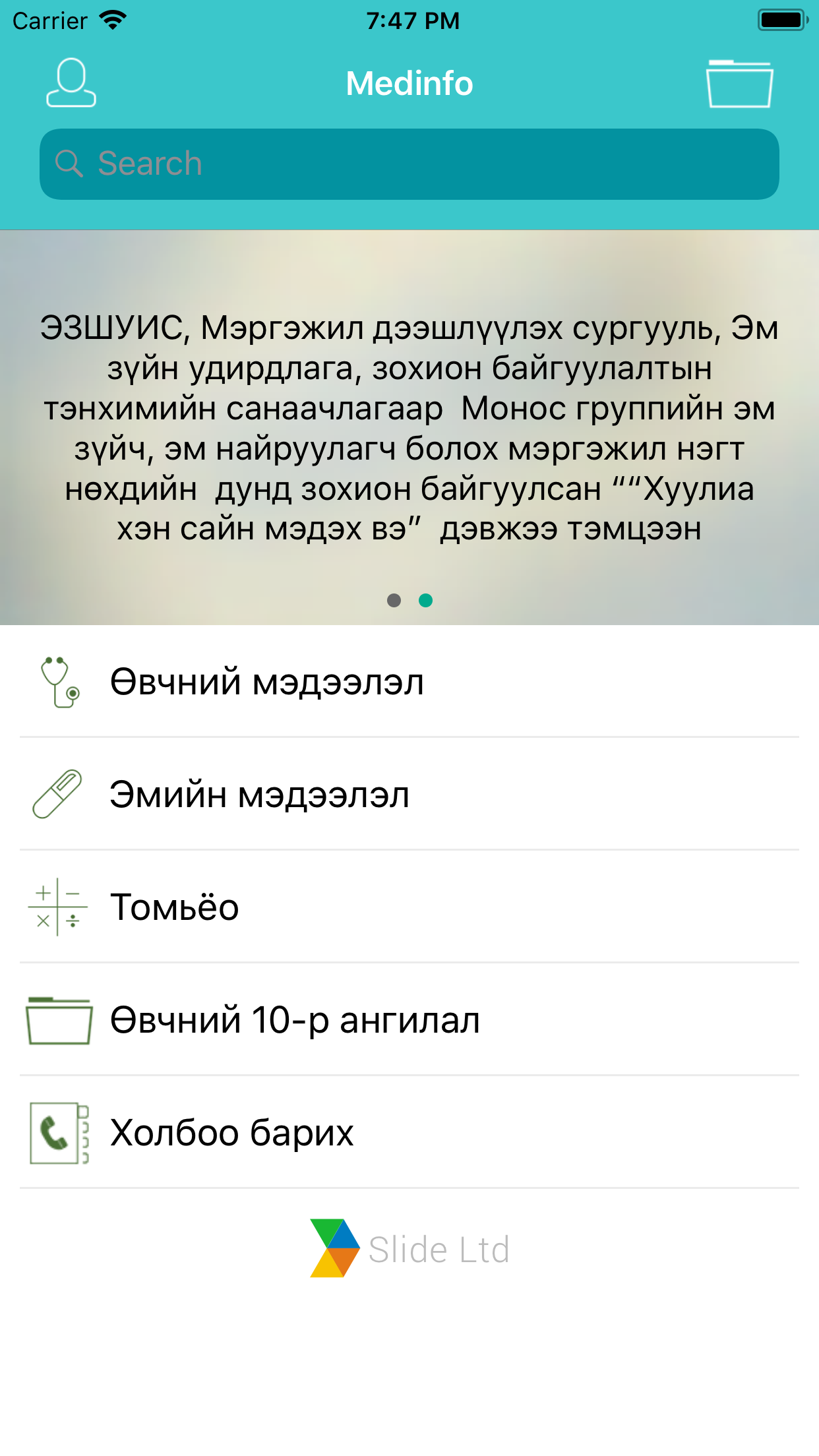Select the first gray carousel page dot
819x1456 pixels.
point(394,601)
